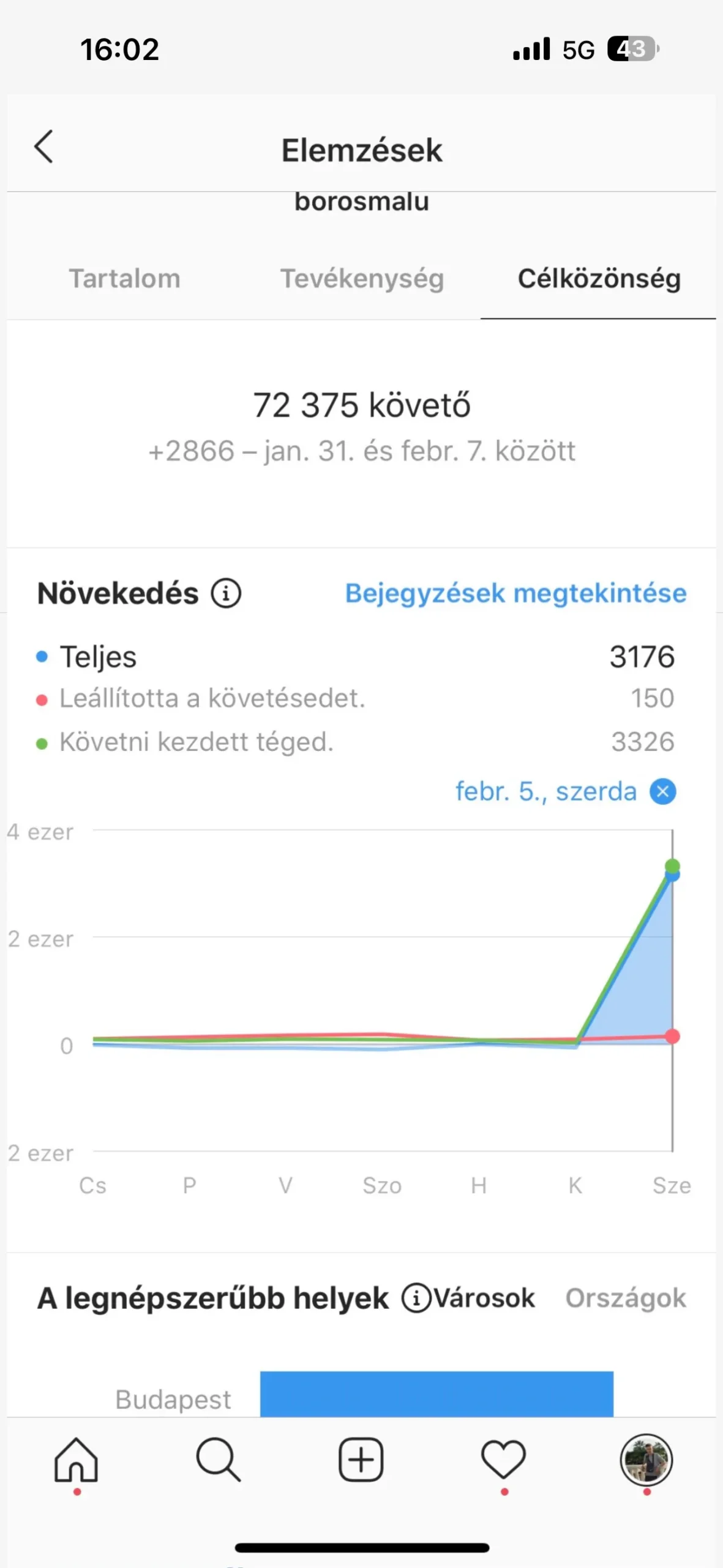Open the Tevékenység tab
Viewport: 723px width, 1568px height.
pos(362,279)
